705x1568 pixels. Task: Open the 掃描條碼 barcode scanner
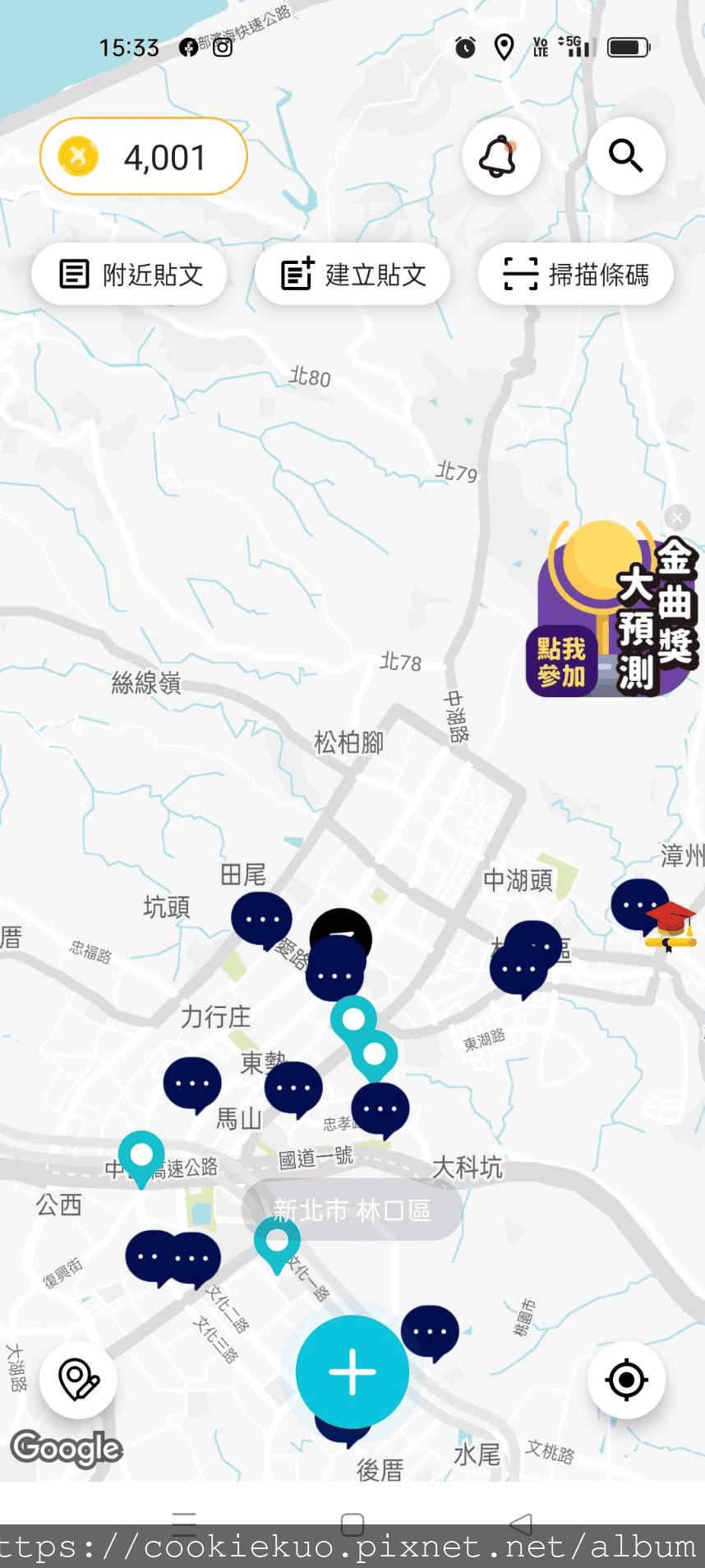point(575,274)
